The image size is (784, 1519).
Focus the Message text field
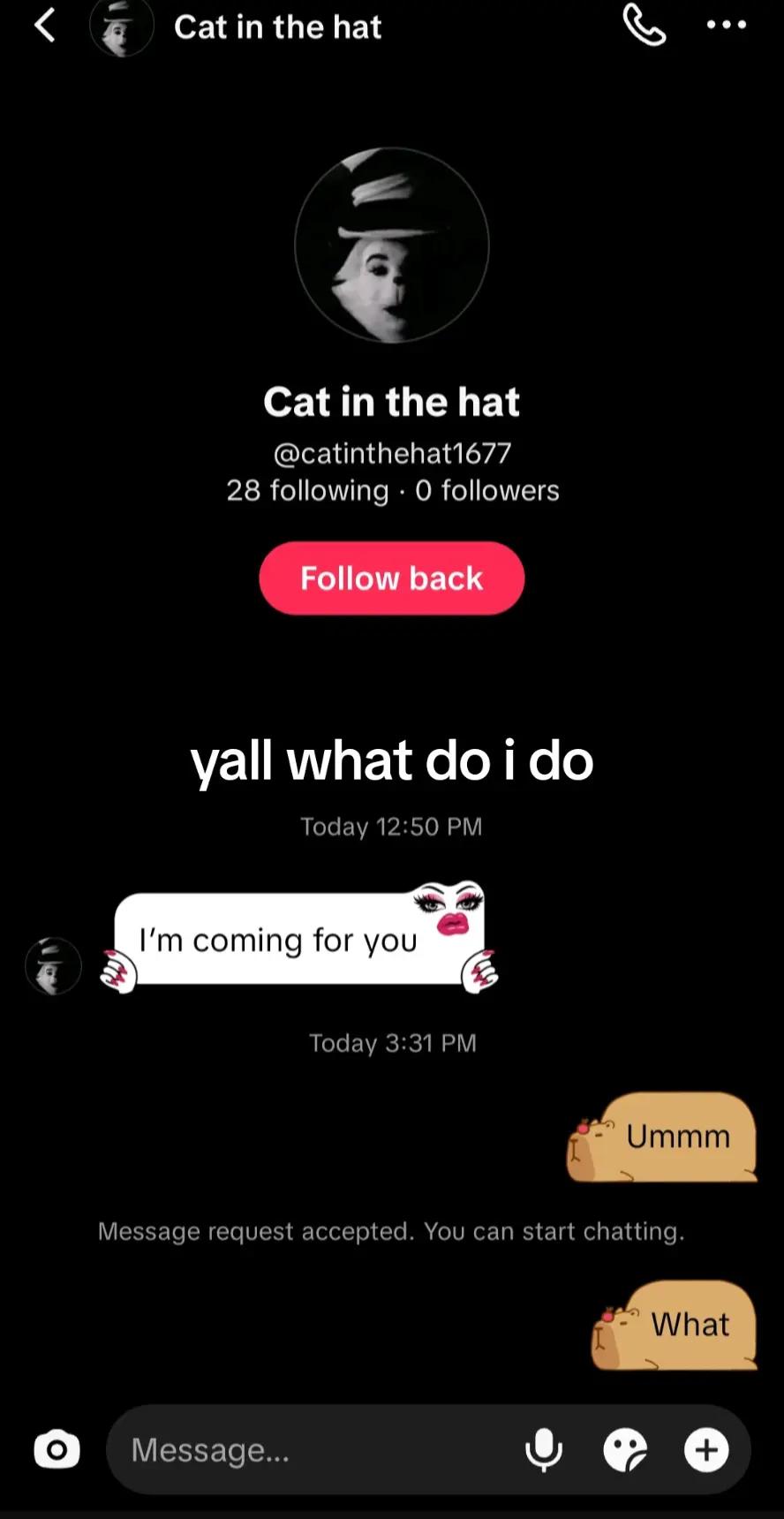pos(318,1449)
